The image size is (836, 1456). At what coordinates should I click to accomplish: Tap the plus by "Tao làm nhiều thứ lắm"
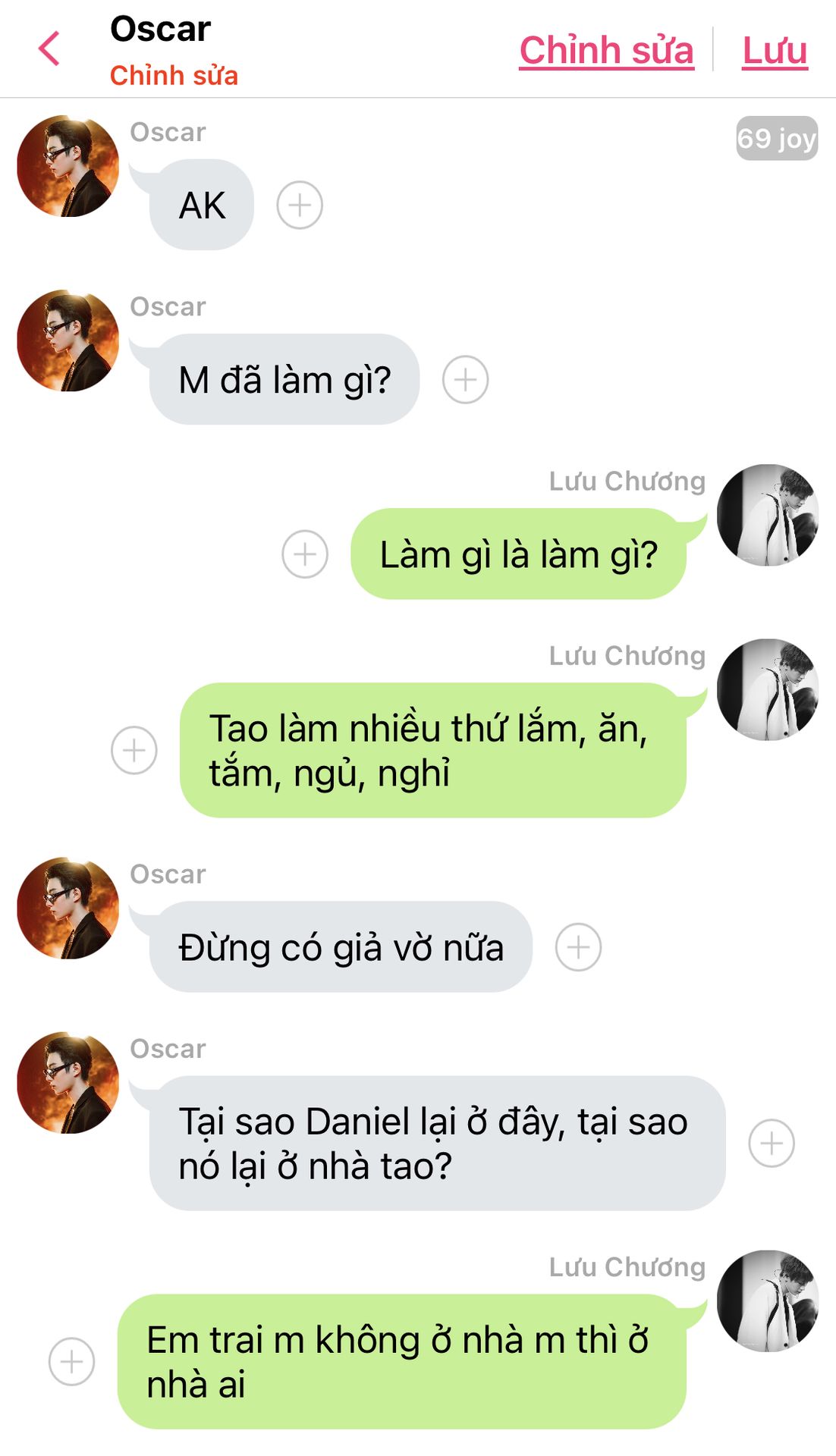coord(134,750)
